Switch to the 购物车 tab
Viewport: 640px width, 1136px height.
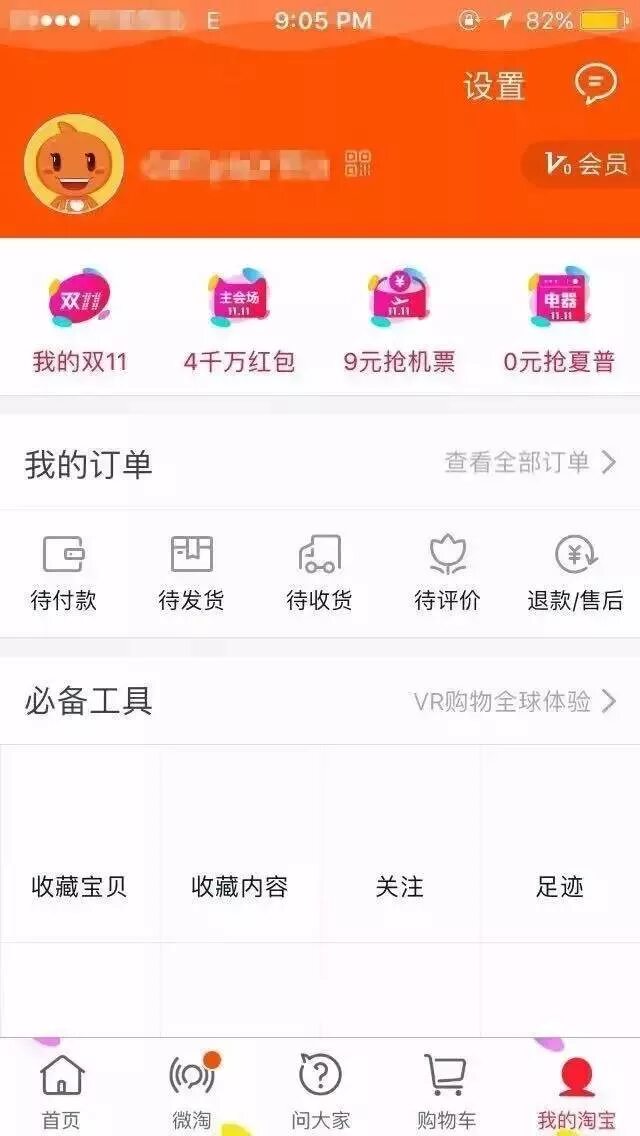coord(446,1092)
